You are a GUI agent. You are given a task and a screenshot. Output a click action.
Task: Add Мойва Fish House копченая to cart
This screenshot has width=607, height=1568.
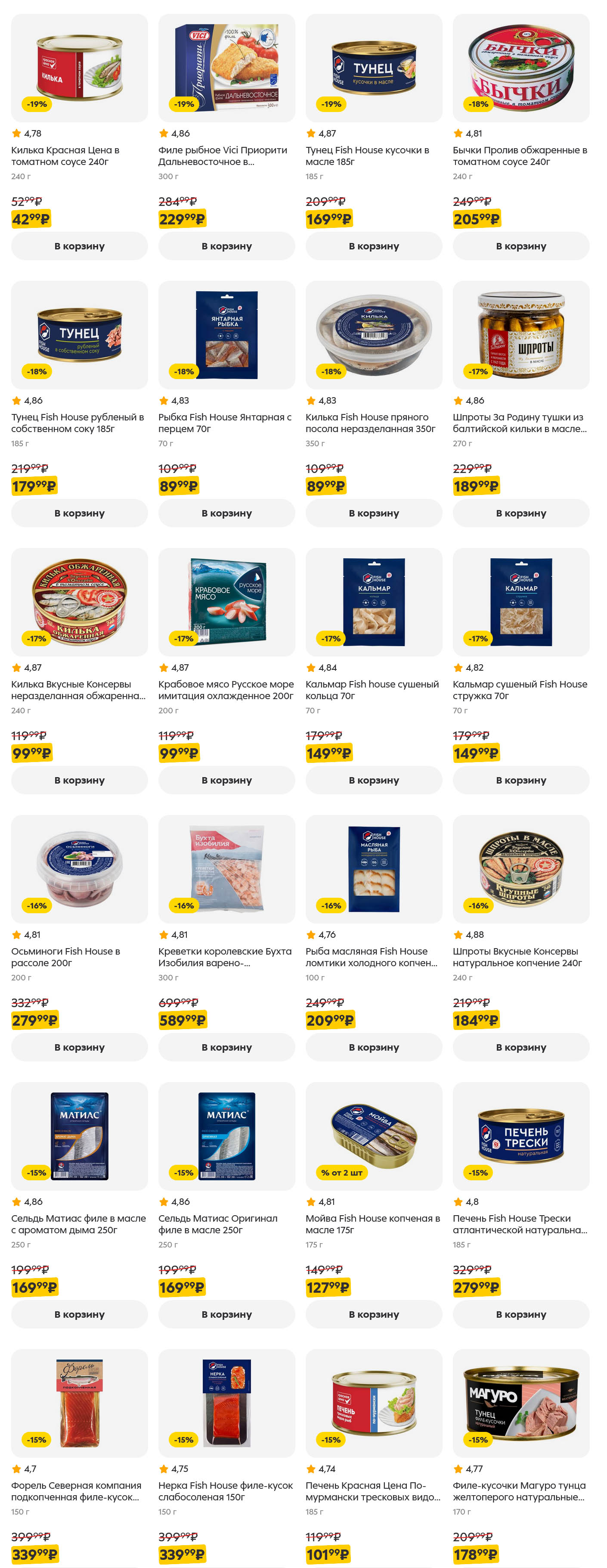point(373,1314)
